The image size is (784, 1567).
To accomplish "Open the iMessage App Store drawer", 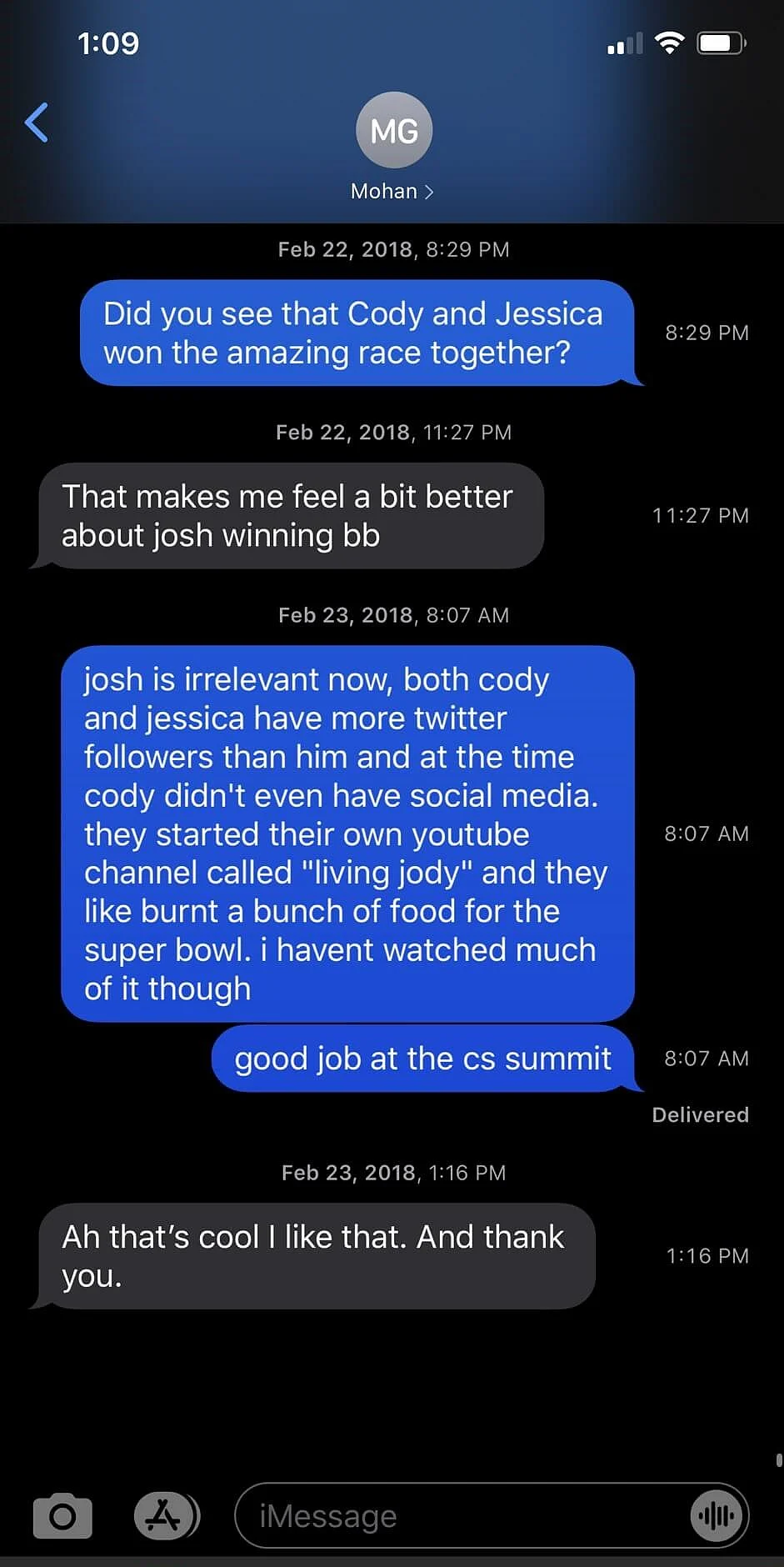I will [166, 1515].
